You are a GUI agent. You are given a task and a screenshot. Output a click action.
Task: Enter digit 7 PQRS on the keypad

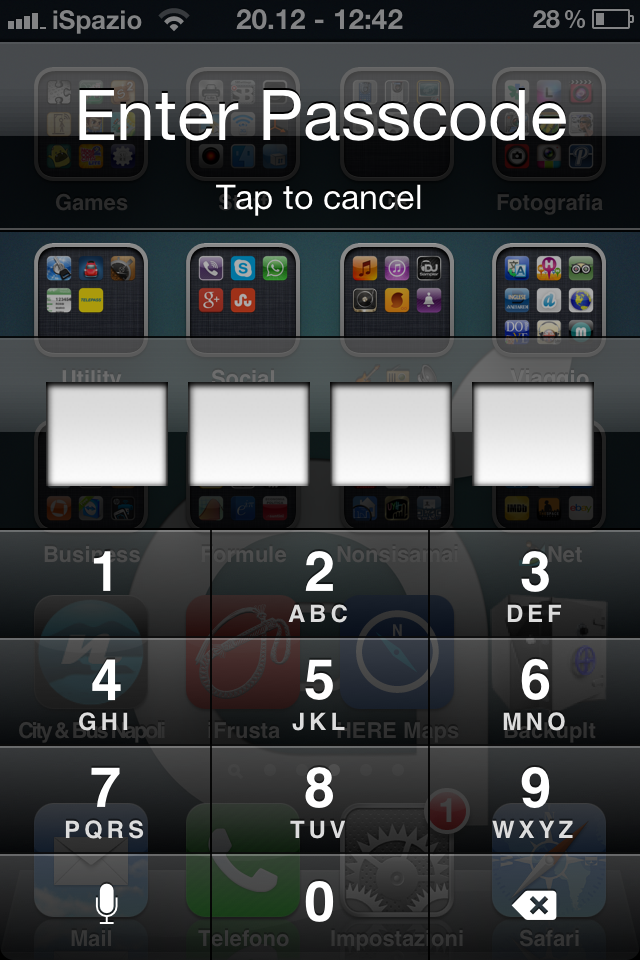coord(105,801)
